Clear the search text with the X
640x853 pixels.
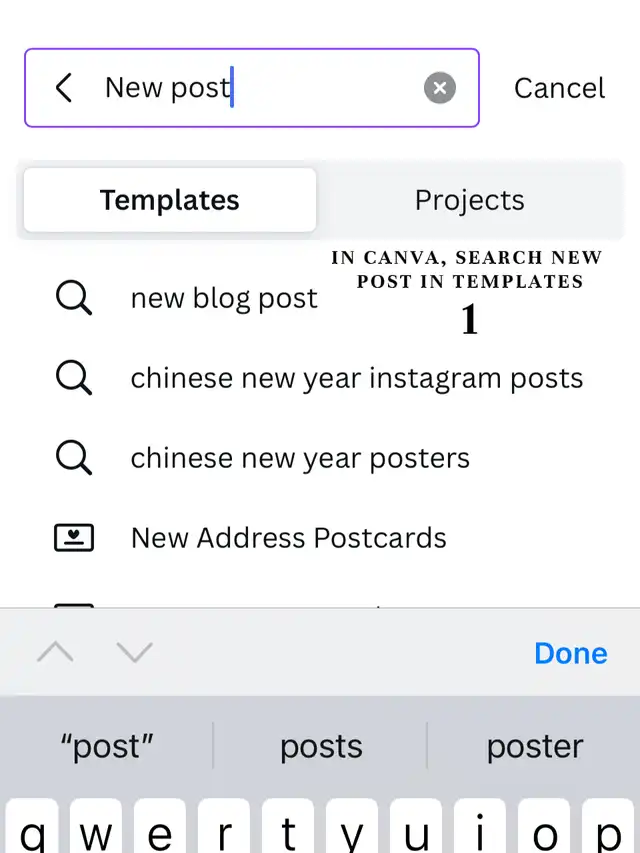440,88
